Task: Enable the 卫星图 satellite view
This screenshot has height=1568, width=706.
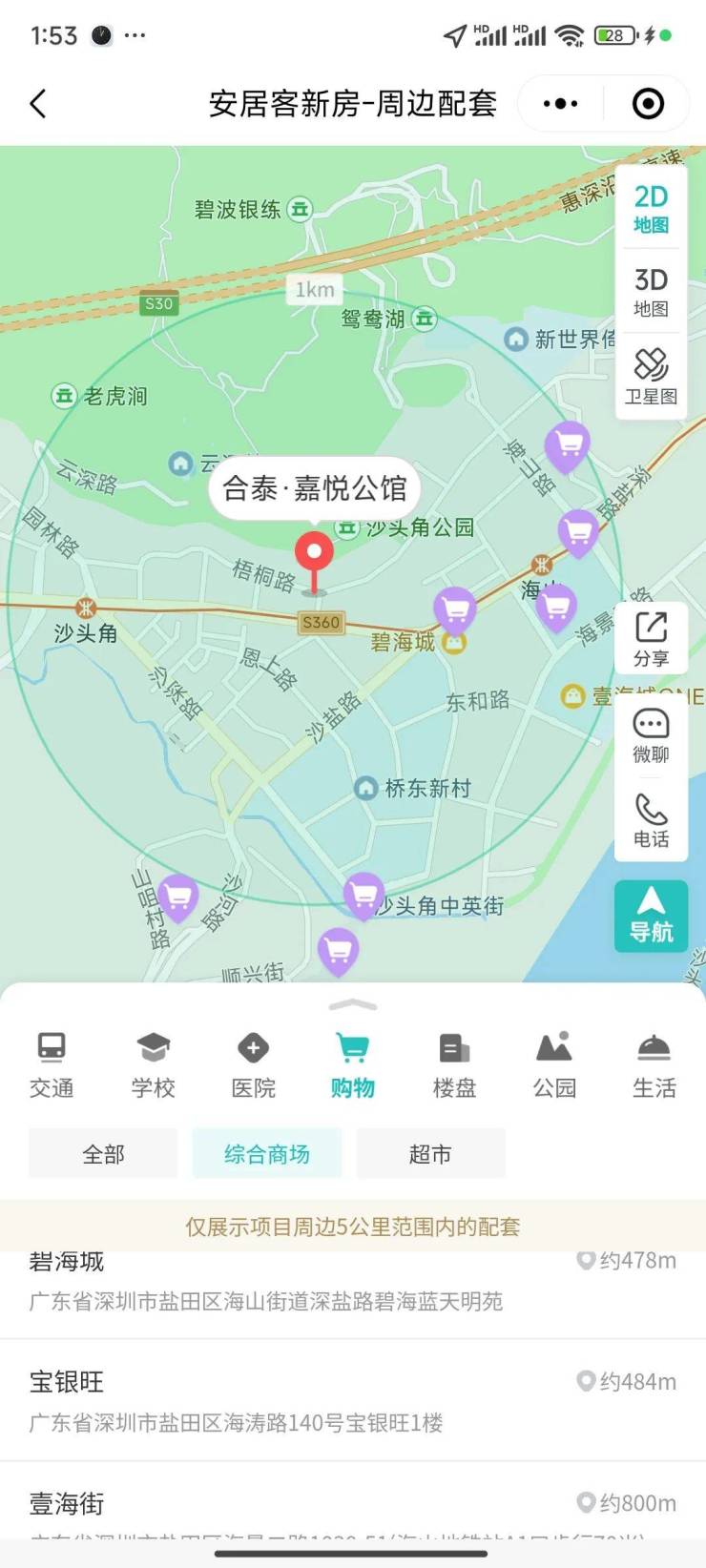Action: tap(651, 376)
